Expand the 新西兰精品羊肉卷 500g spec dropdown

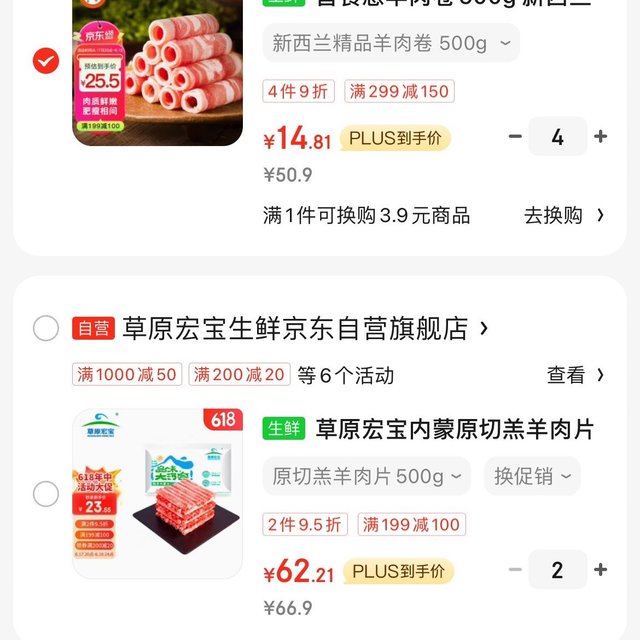coord(391,43)
